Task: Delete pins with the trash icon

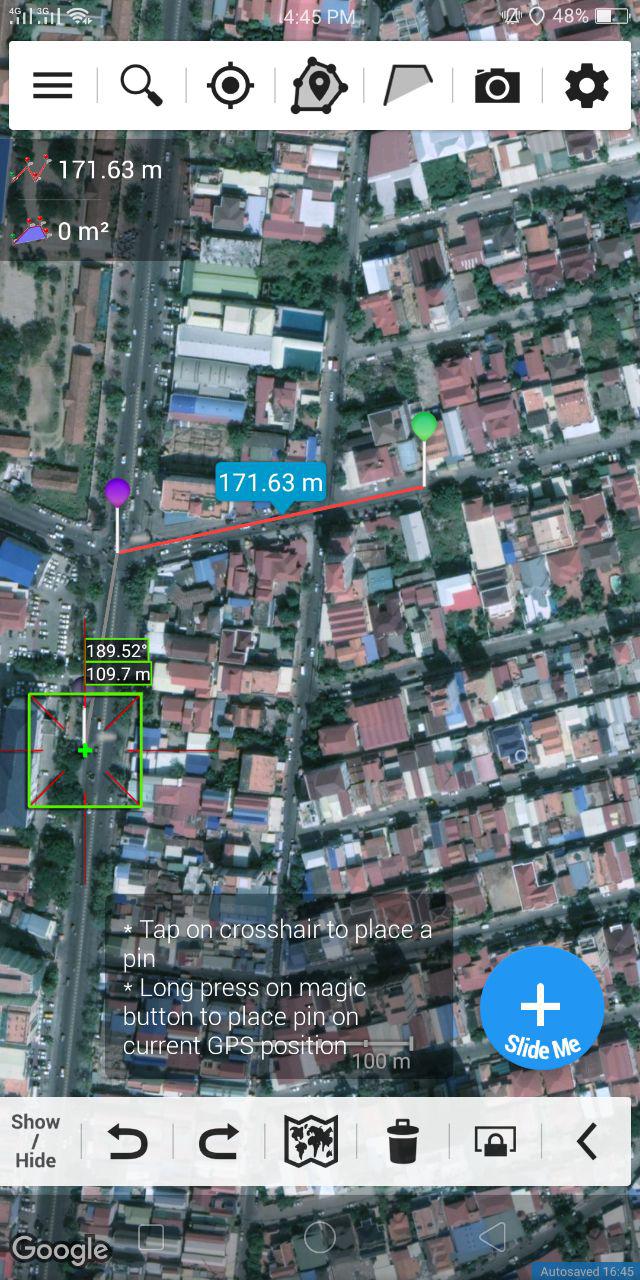Action: tap(403, 1141)
